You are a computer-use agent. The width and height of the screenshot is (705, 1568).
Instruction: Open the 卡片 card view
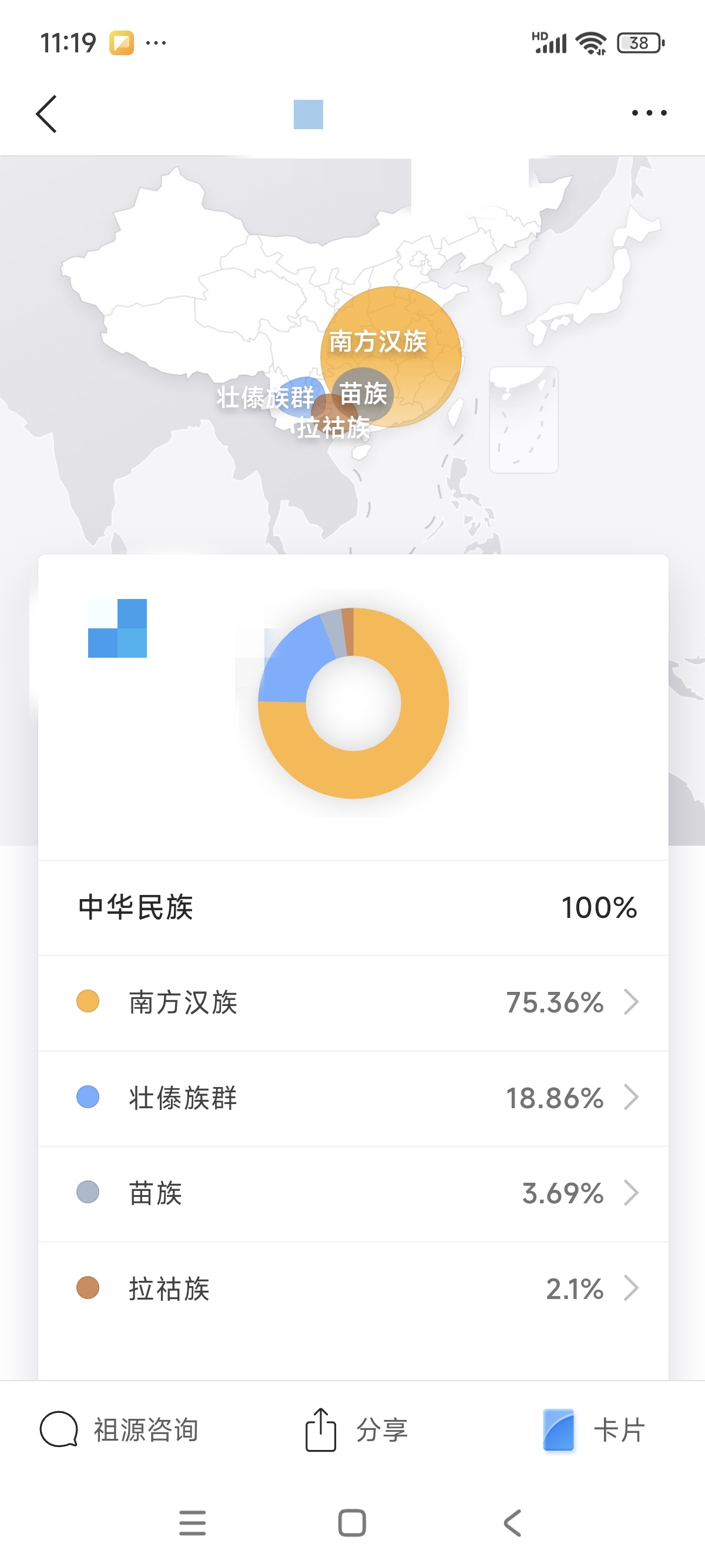(594, 1430)
